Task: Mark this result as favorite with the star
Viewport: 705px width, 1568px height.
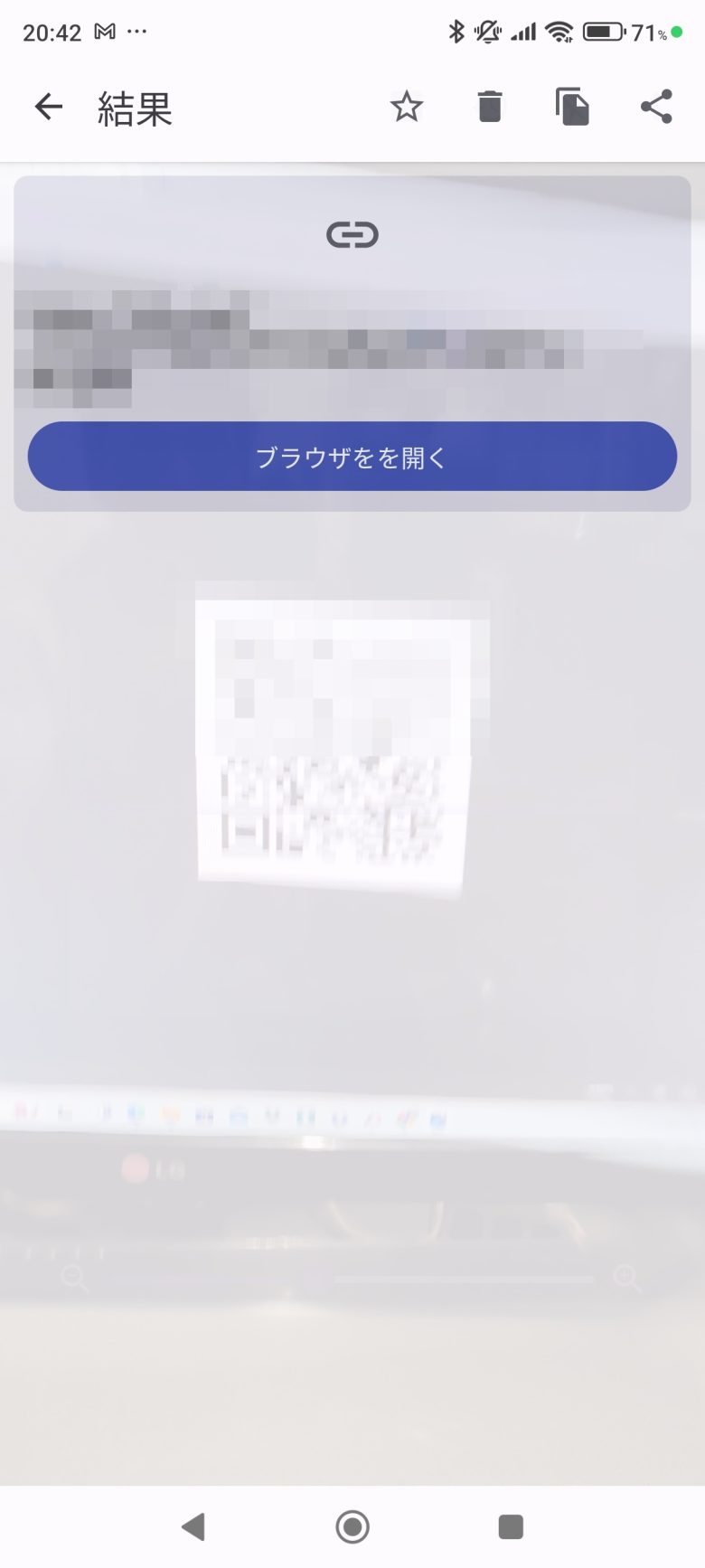Action: [x=407, y=107]
